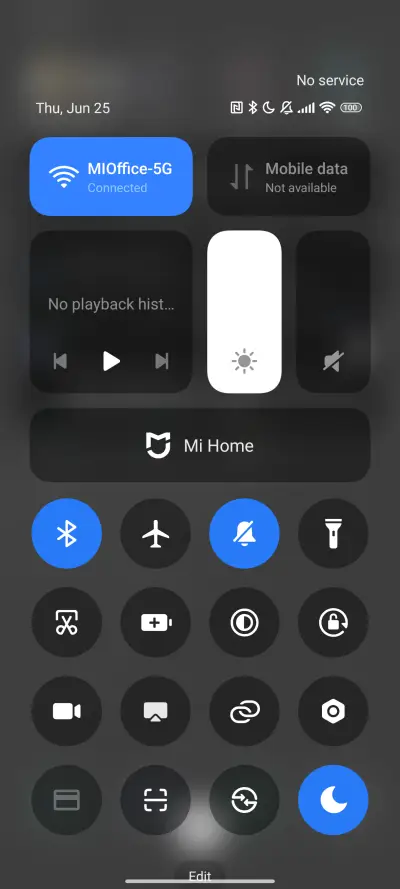The image size is (400, 889).
Task: Toggle the MIOffice-5G Wi-Fi tile
Action: [111, 176]
